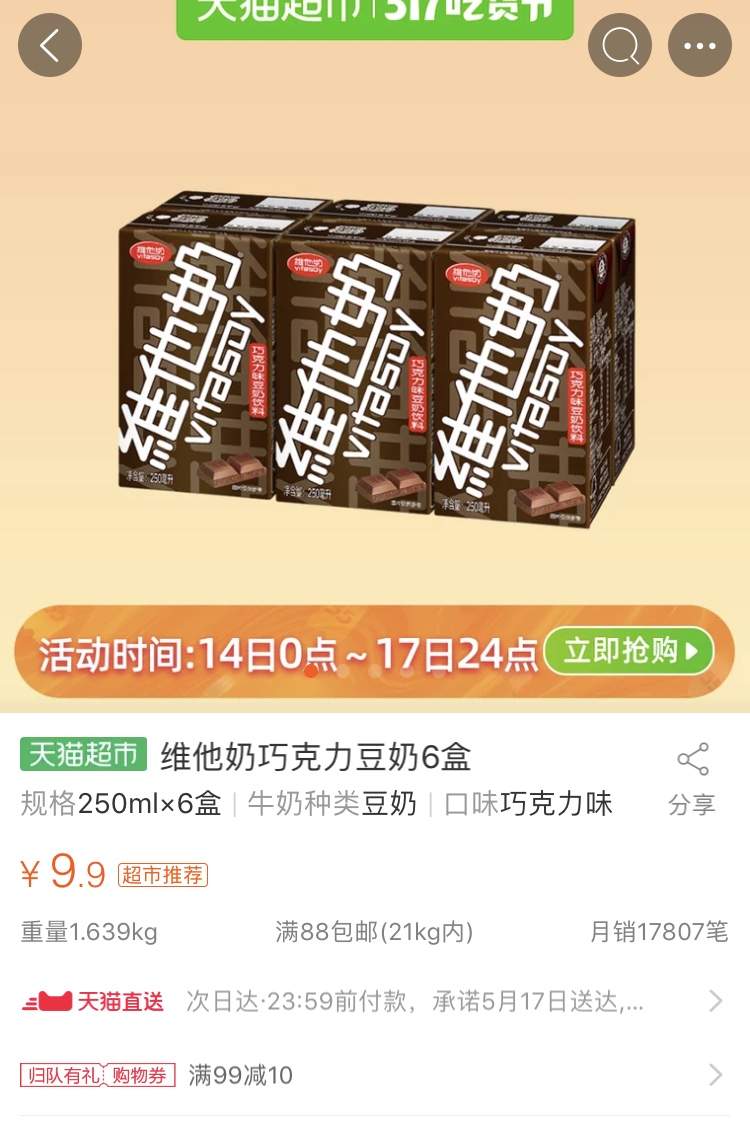View the Vitasoy product image
This screenshot has height=1144, width=750.
380,360
